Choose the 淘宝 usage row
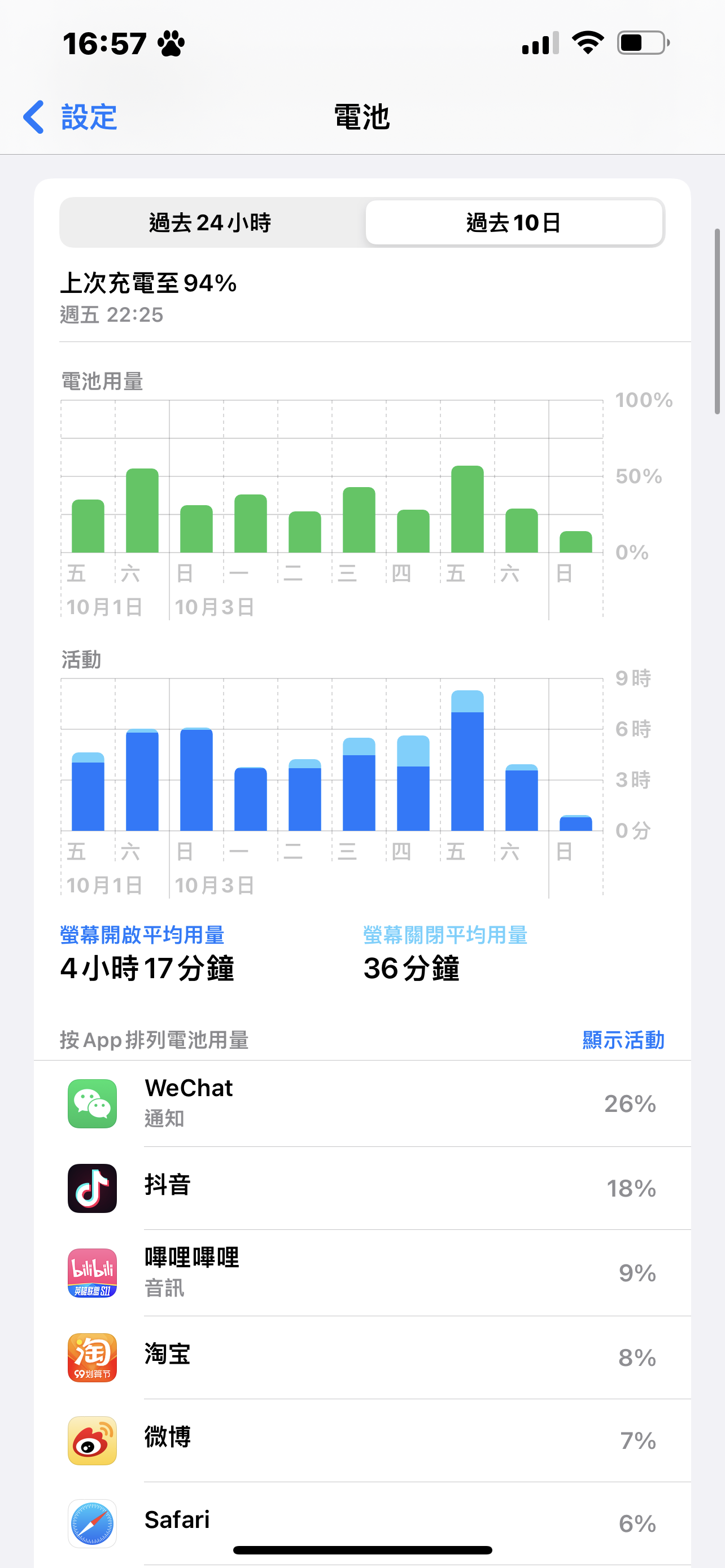This screenshot has height=1568, width=725. (362, 1357)
